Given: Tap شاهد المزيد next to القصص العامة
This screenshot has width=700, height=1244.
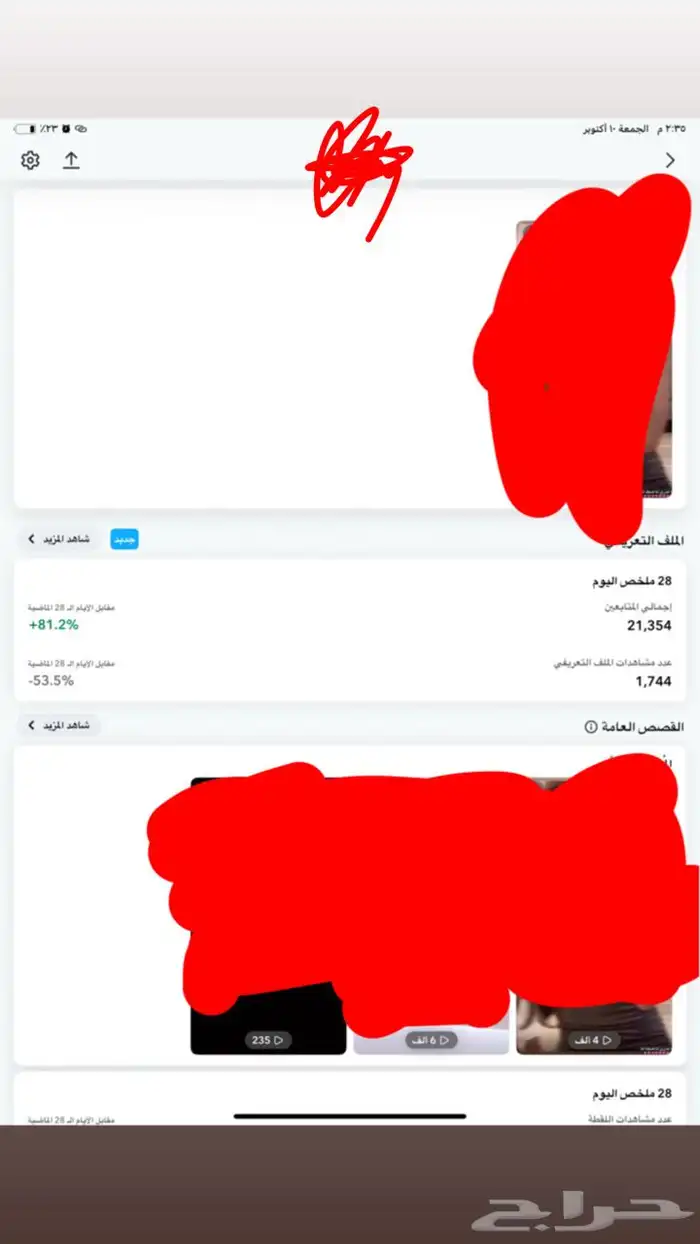Looking at the screenshot, I should click(x=60, y=725).
